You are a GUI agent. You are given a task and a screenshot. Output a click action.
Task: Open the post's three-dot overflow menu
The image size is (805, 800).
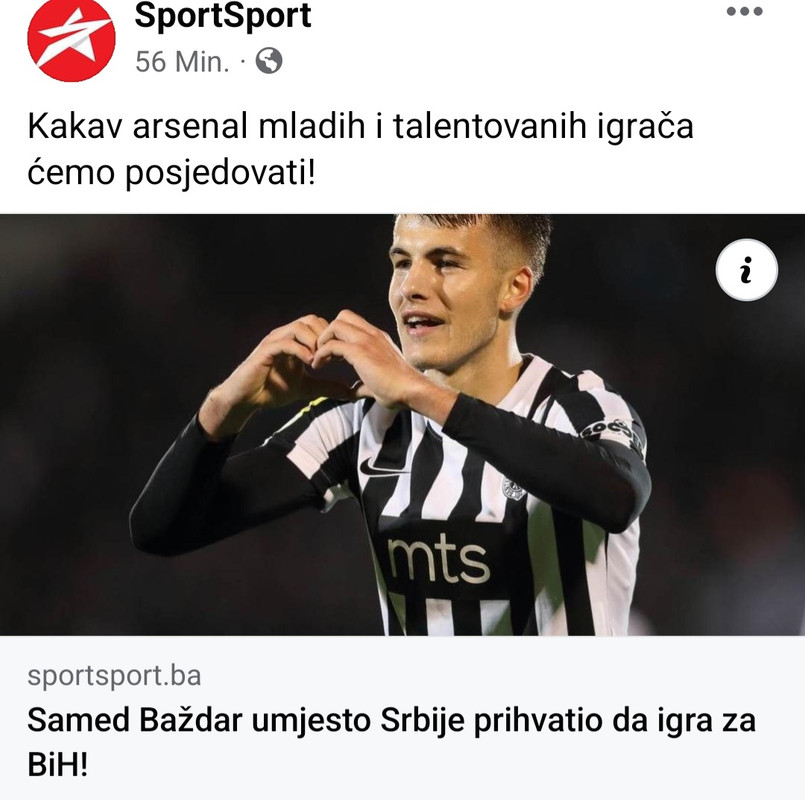pyautogui.click(x=744, y=12)
